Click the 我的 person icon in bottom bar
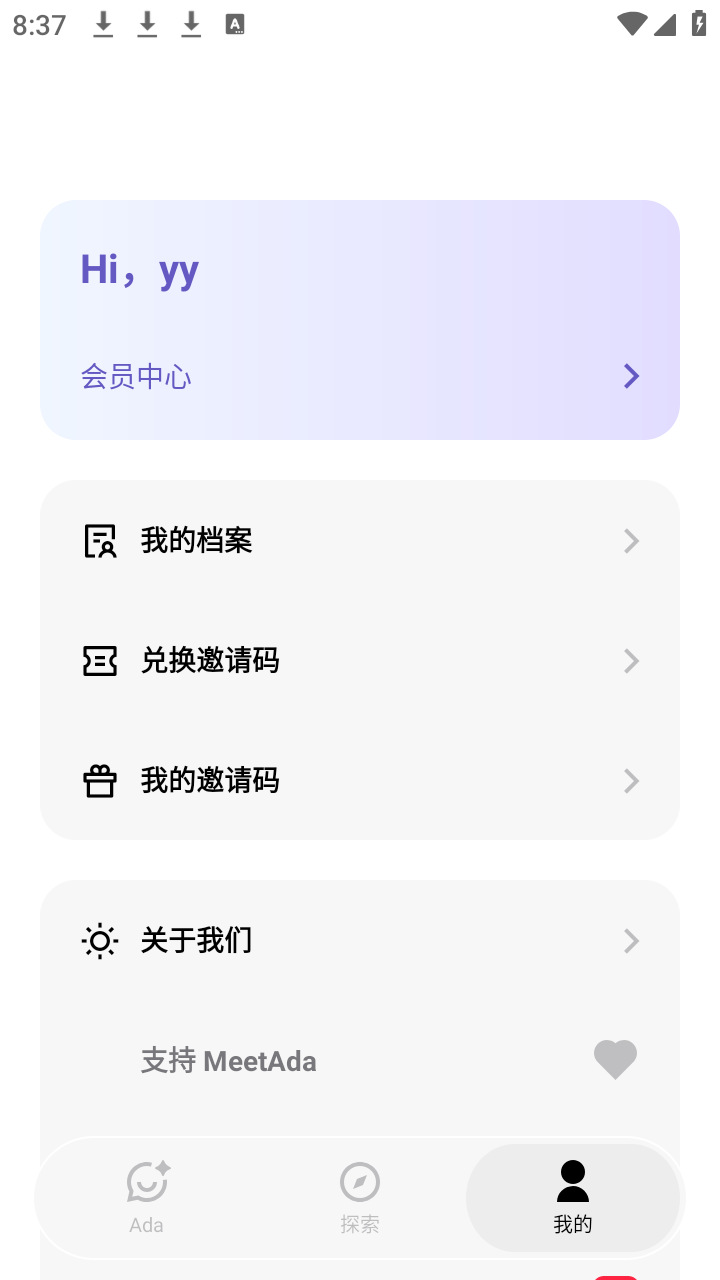720x1280 pixels. pyautogui.click(x=572, y=1180)
